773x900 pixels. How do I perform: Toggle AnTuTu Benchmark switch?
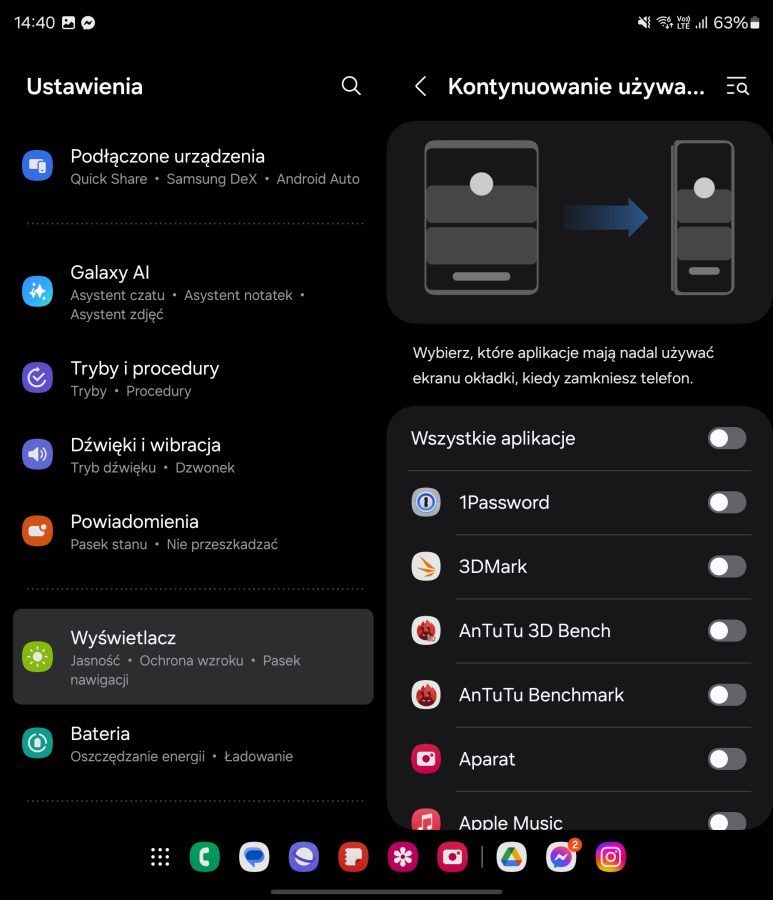click(727, 694)
